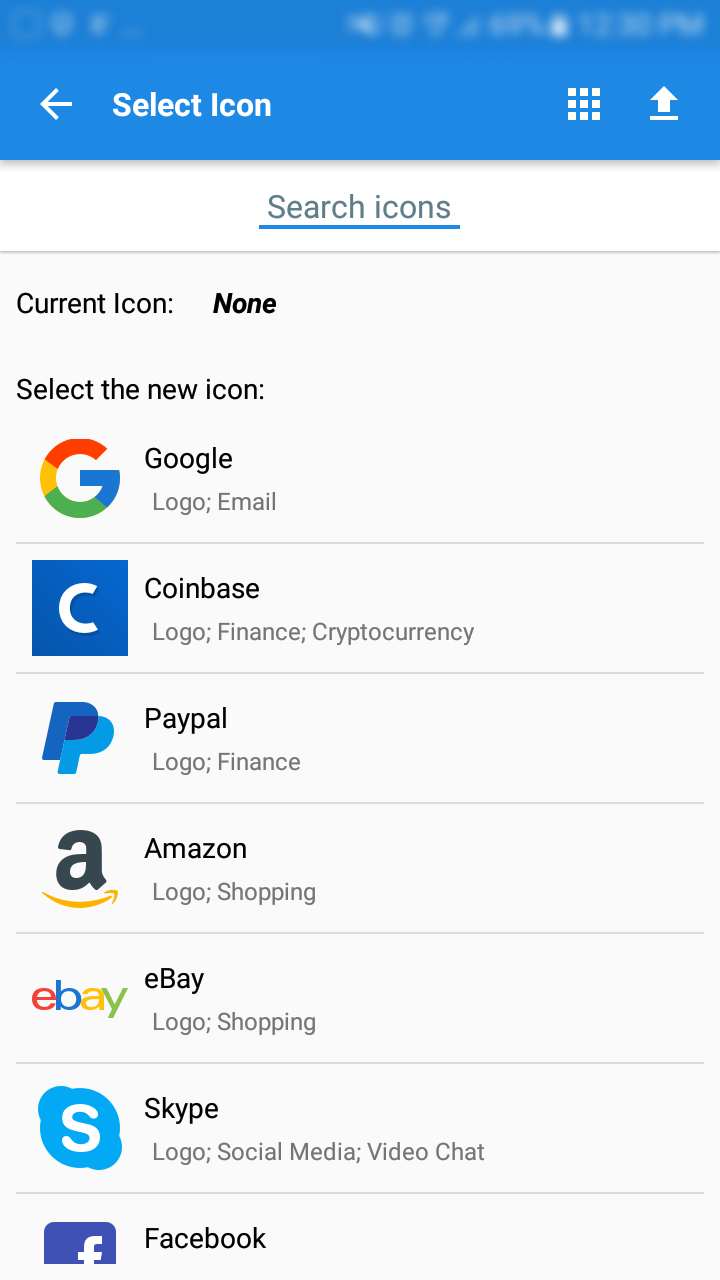The height and width of the screenshot is (1280, 720).
Task: Select the Amazon icon
Action: coord(80,868)
